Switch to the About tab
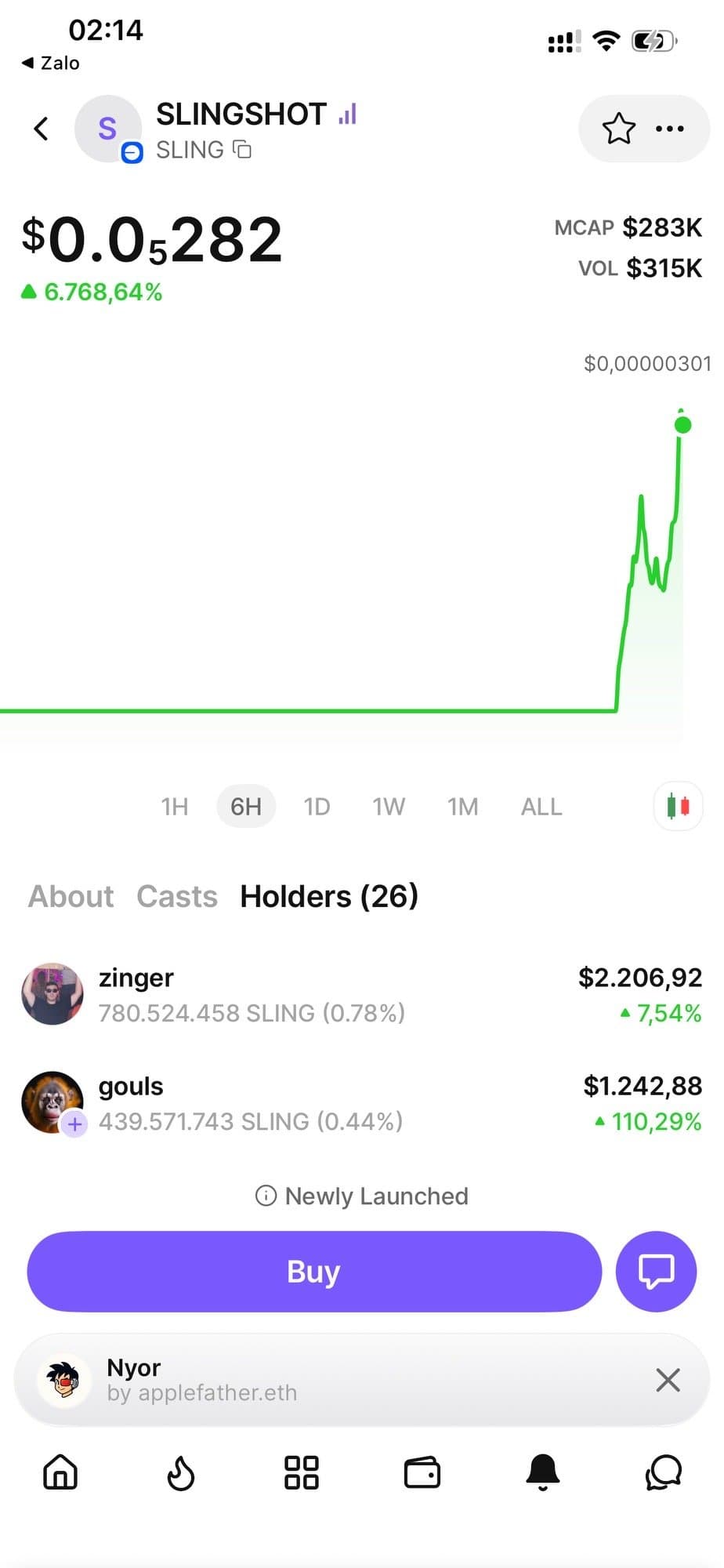Viewport: 724px width, 1568px height. [x=71, y=896]
